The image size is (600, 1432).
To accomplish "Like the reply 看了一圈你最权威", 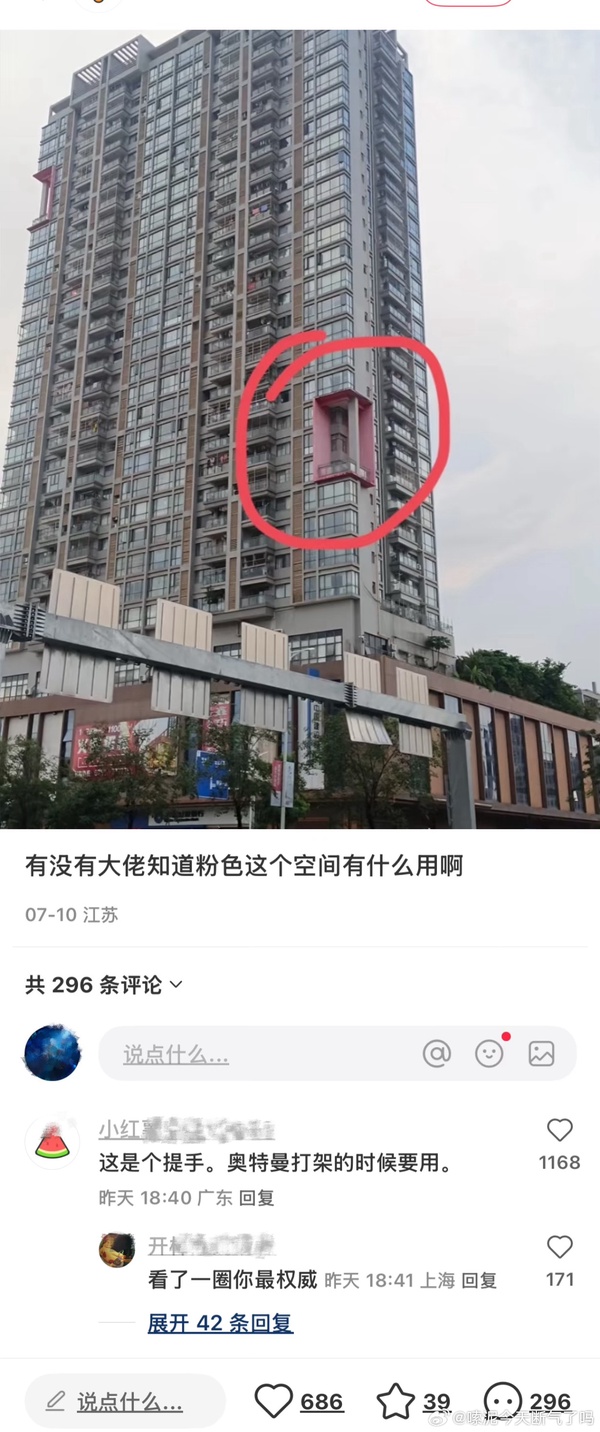I will (560, 1247).
